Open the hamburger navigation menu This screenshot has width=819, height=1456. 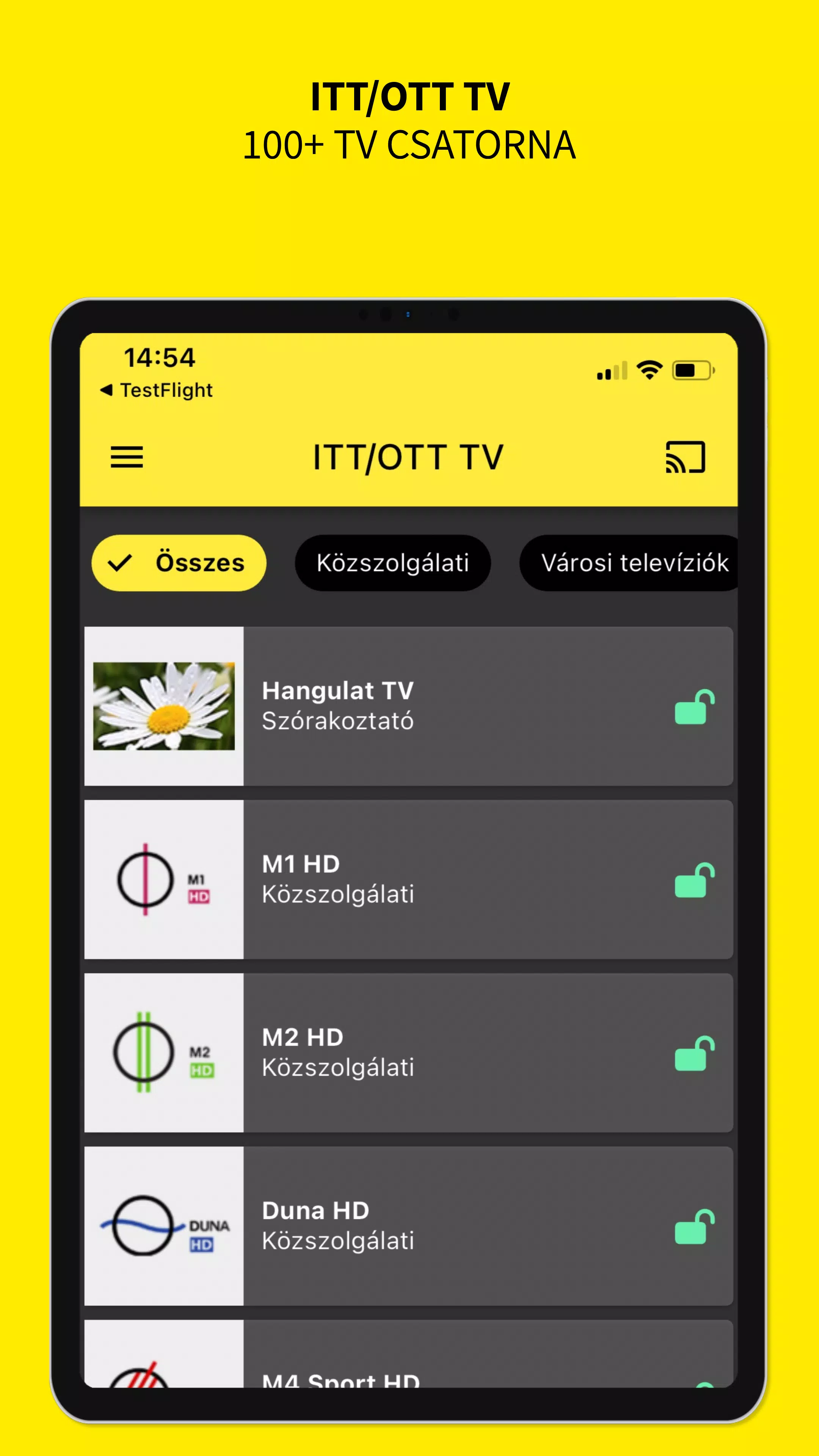[127, 457]
